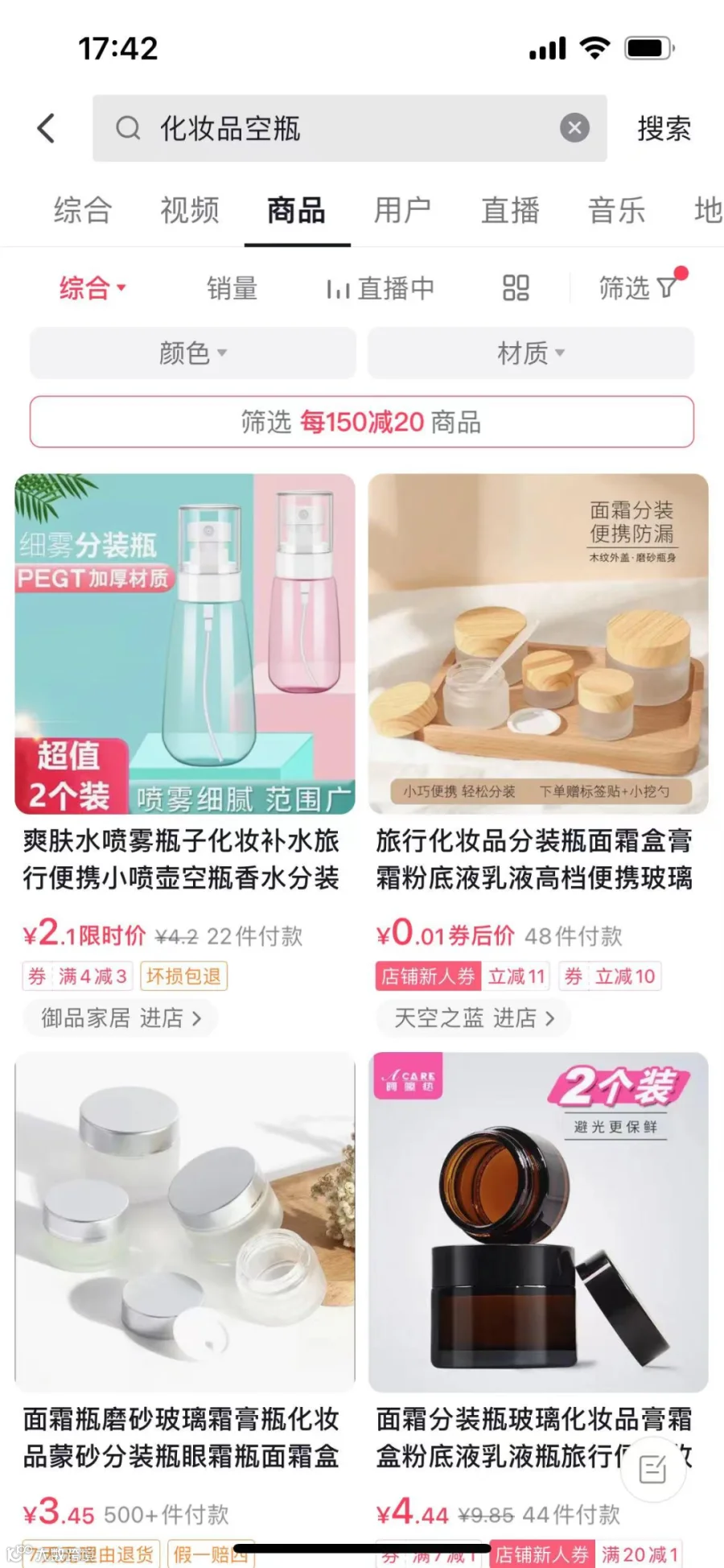Open the 筛选 filter panel

click(x=641, y=287)
